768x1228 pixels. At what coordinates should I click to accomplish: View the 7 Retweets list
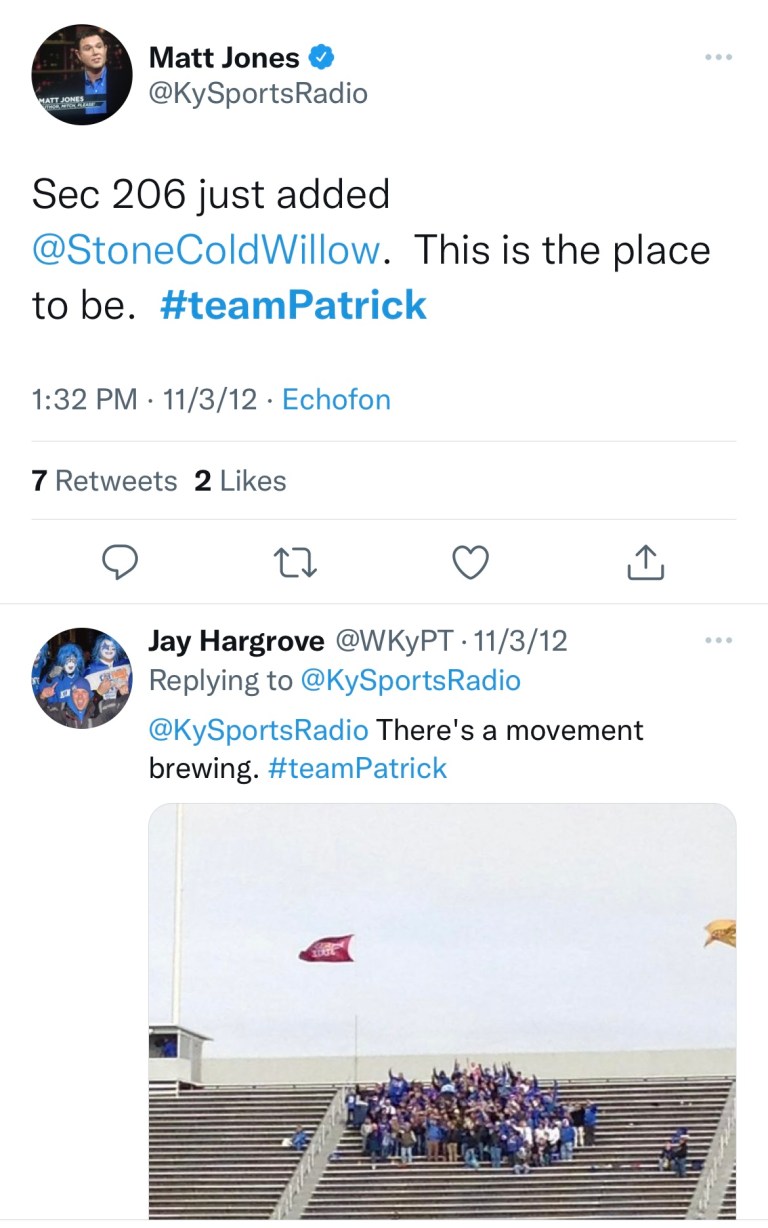(x=103, y=480)
